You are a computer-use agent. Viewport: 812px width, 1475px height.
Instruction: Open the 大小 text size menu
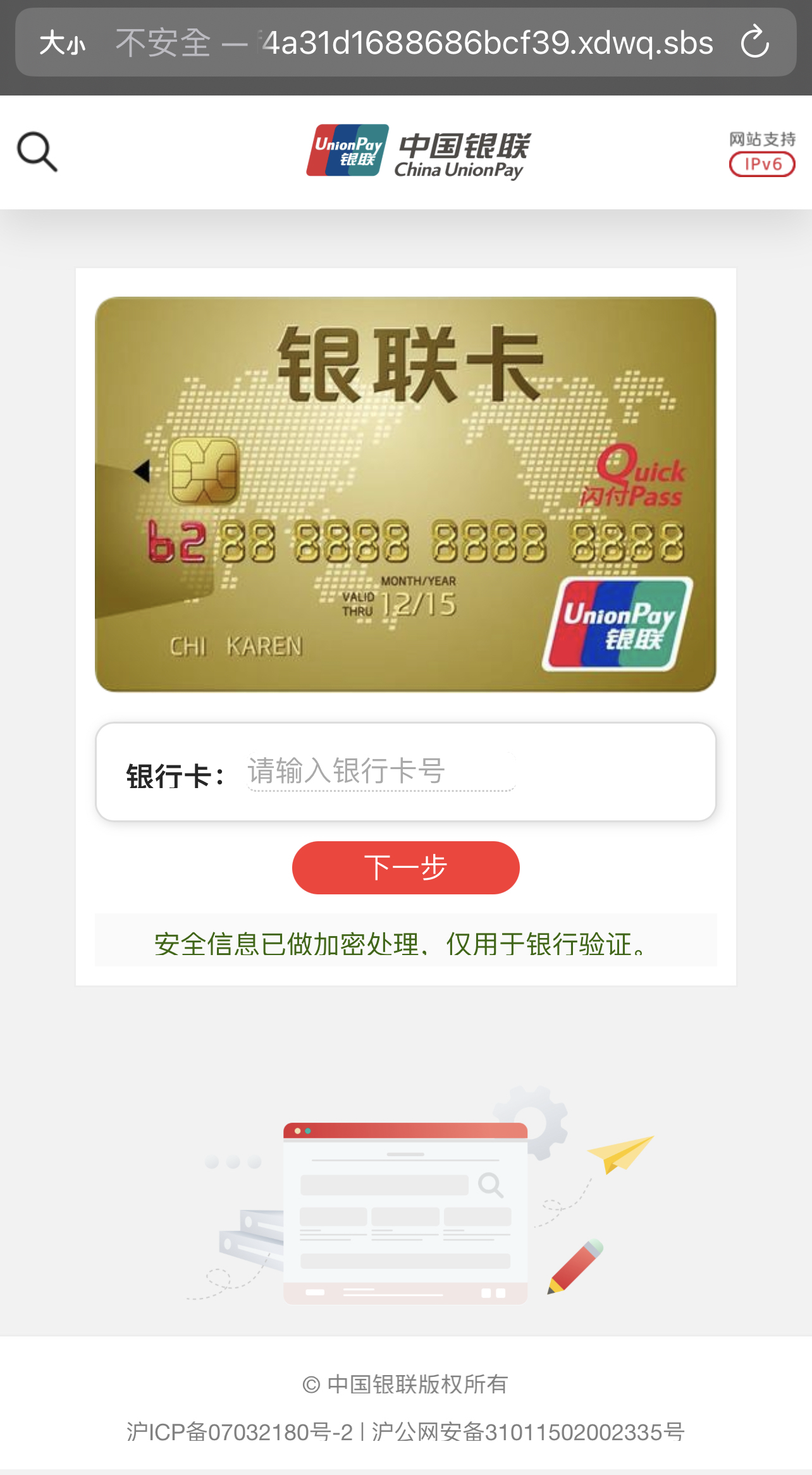coord(62,44)
